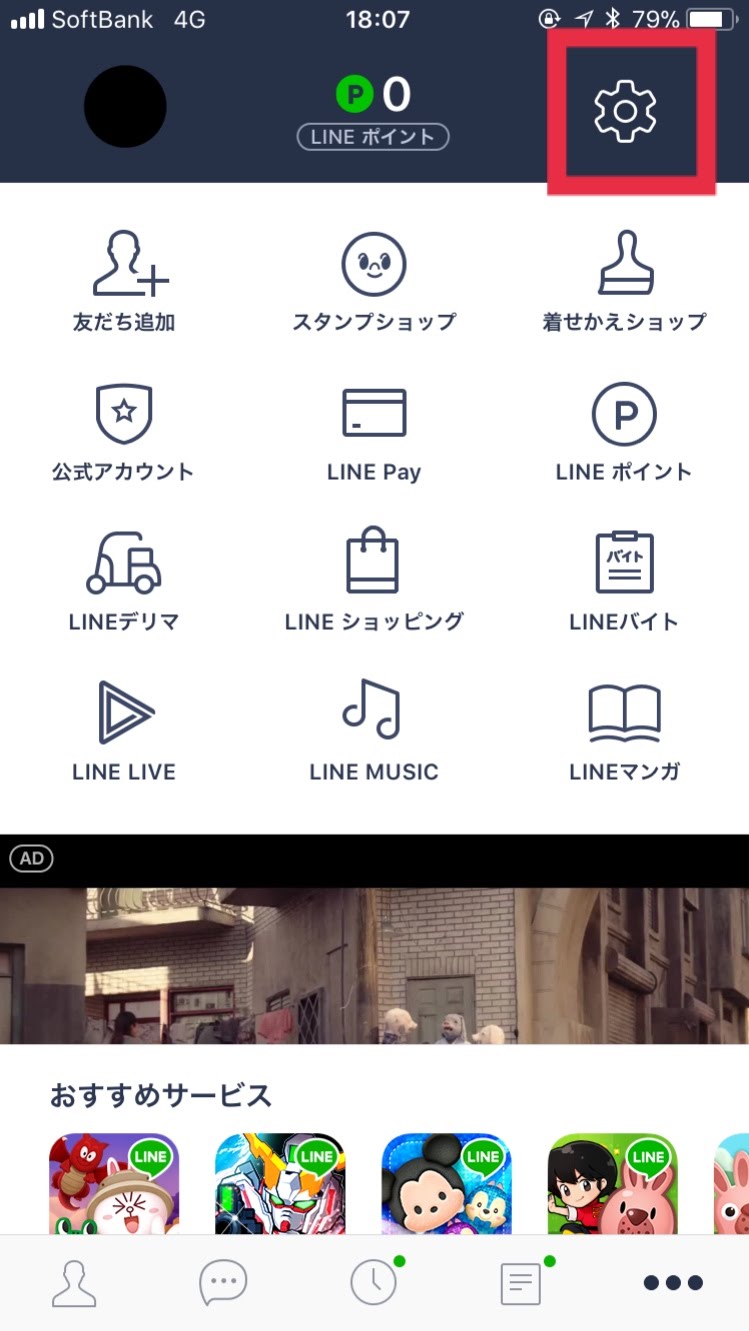Open LINE Pay
Image resolution: width=749 pixels, height=1331 pixels.
(x=374, y=431)
